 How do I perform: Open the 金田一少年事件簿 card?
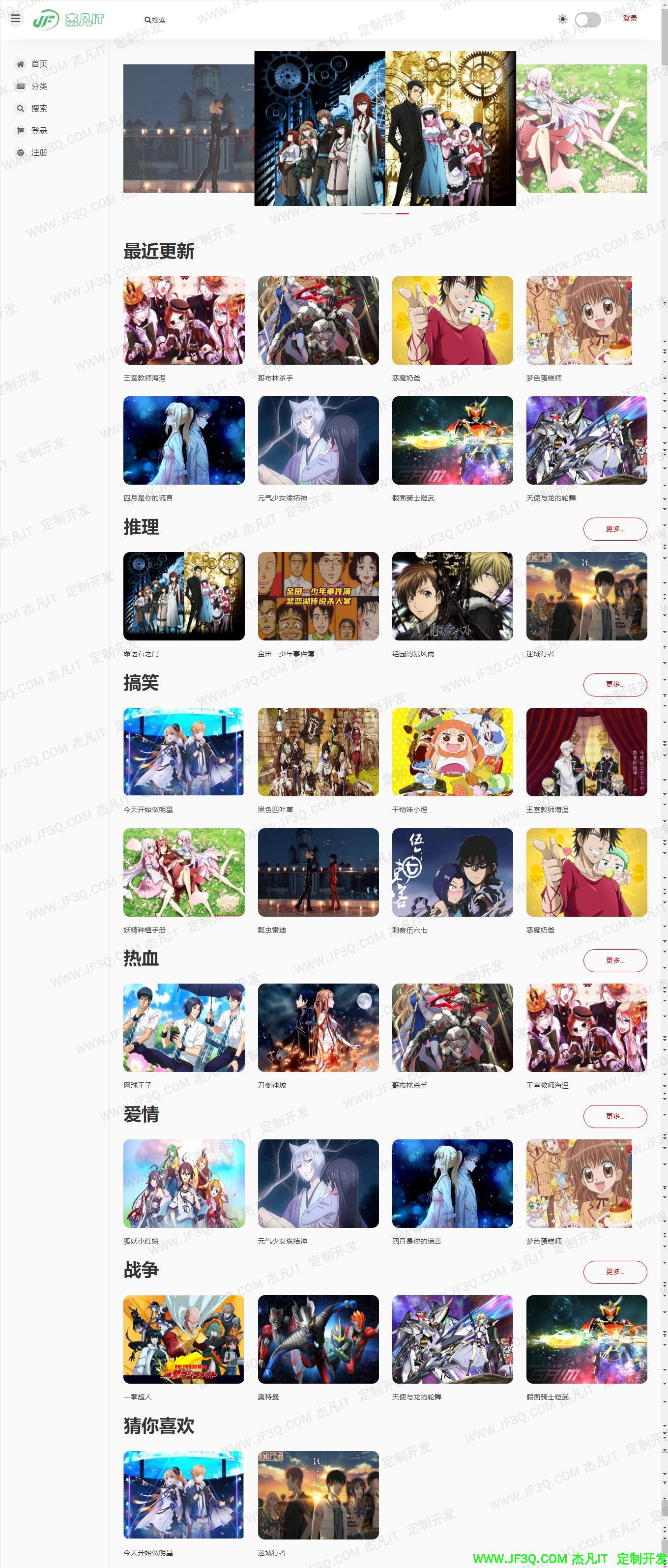coord(318,597)
